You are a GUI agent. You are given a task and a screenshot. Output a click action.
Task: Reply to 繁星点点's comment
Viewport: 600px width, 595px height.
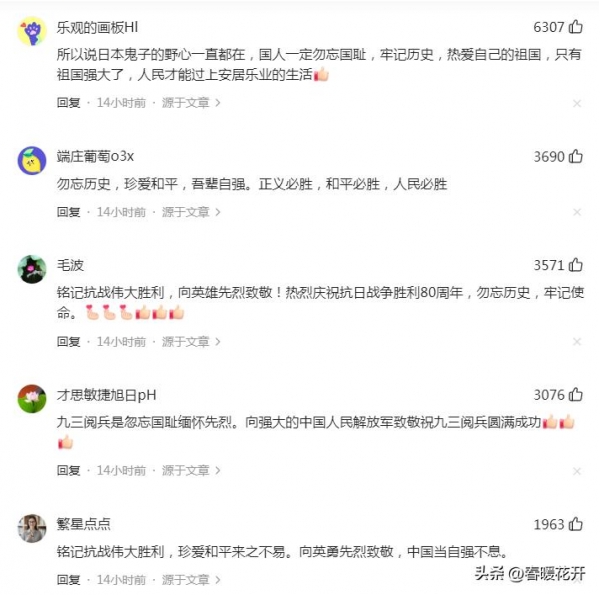[68, 579]
